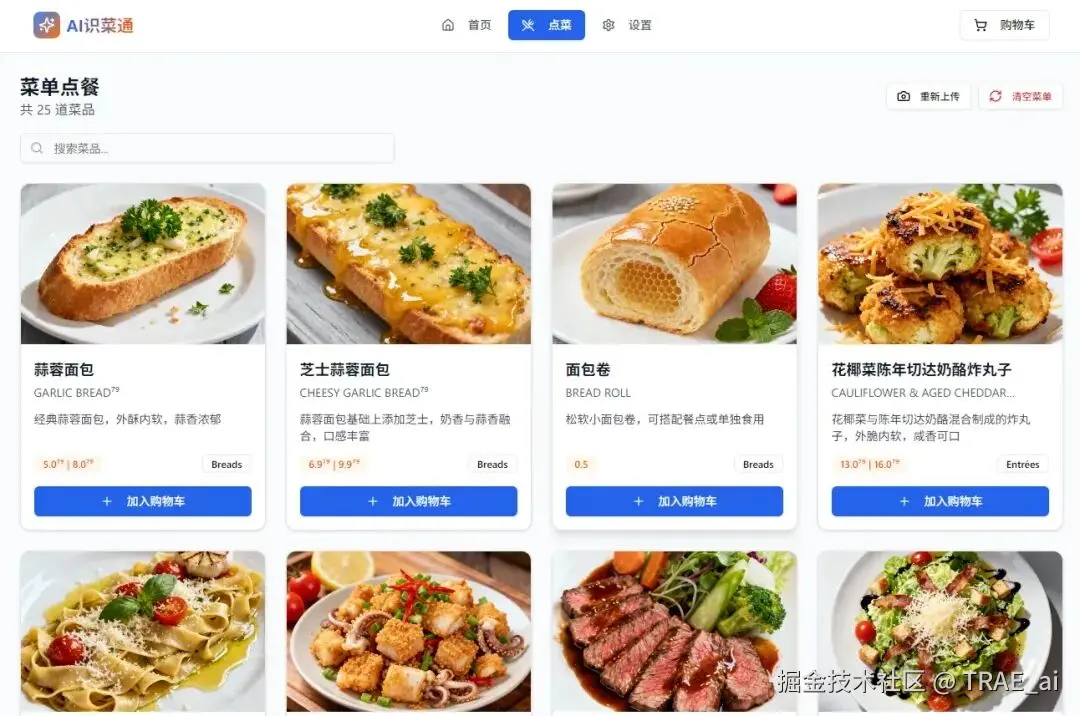The image size is (1080, 716).
Task: Add 花椰菜陈年切达奶酪炸丸子 to the cart
Action: (940, 501)
